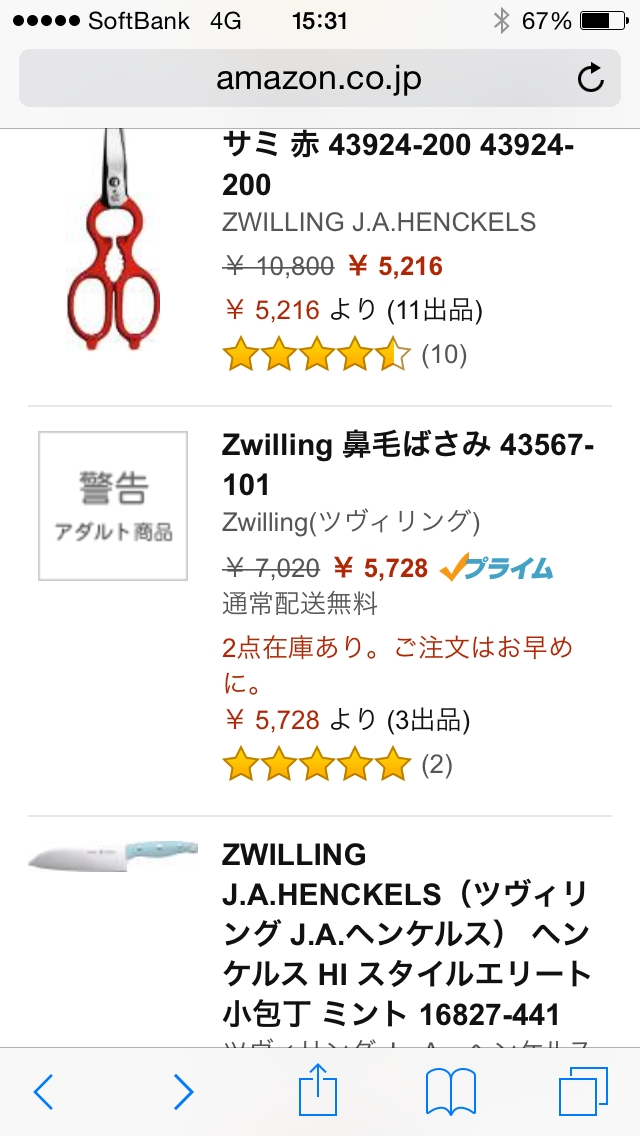The height and width of the screenshot is (1136, 640).
Task: Reload the page
Action: point(591,78)
